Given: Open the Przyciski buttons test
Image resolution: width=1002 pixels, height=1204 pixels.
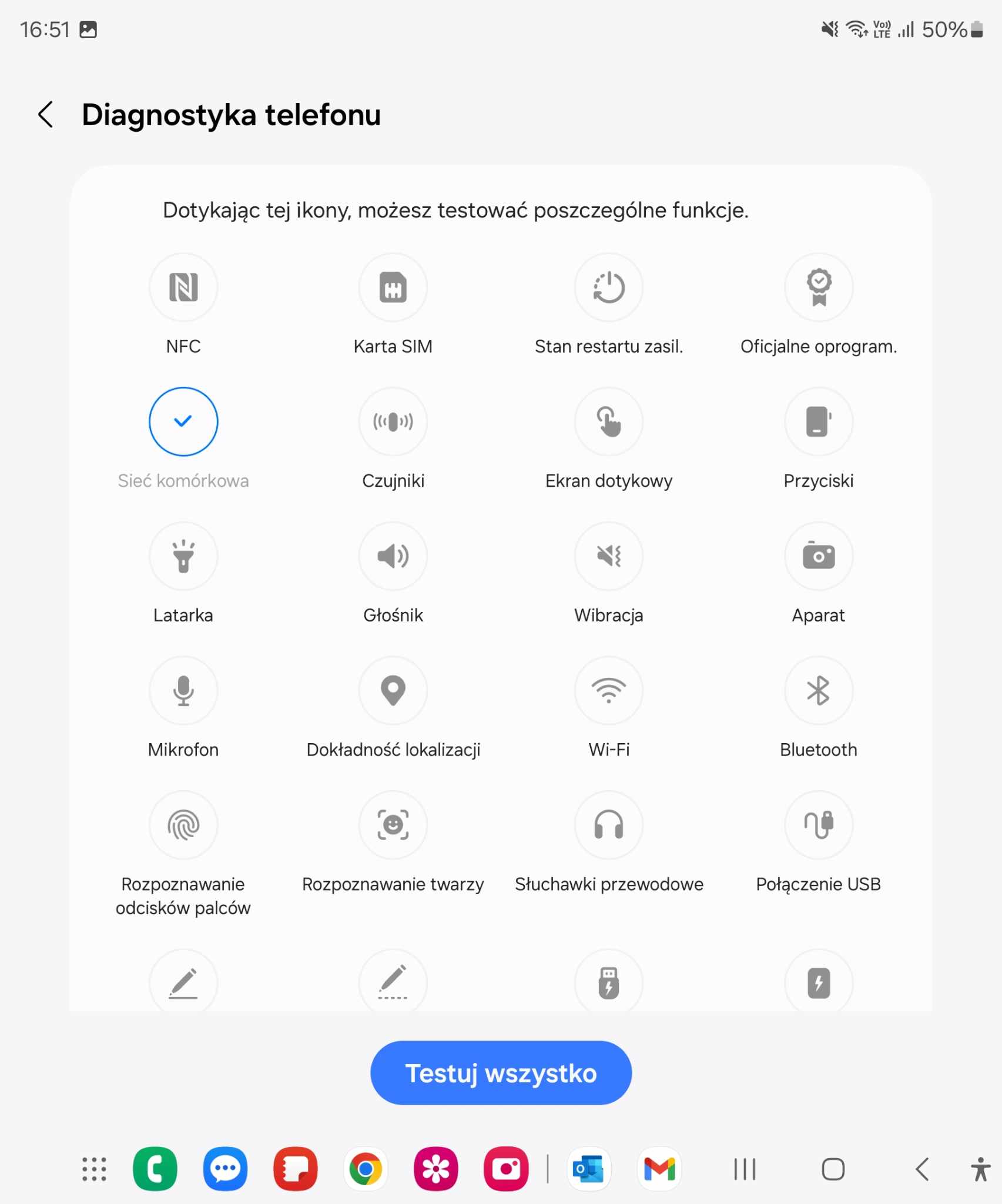Looking at the screenshot, I should click(819, 422).
